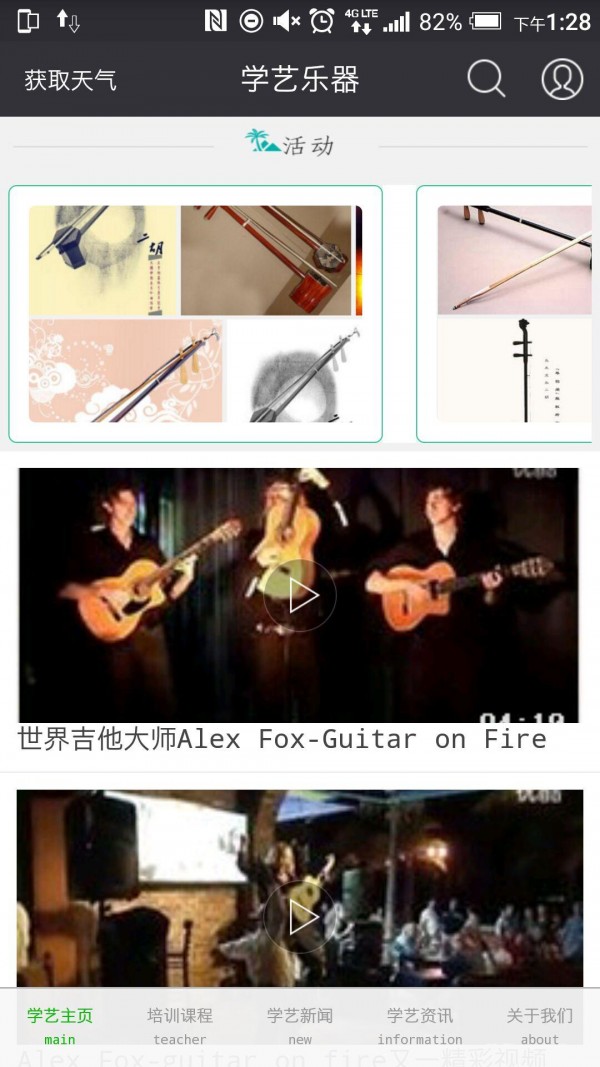Play the second guitar performance video
600x1067 pixels.
(299, 917)
